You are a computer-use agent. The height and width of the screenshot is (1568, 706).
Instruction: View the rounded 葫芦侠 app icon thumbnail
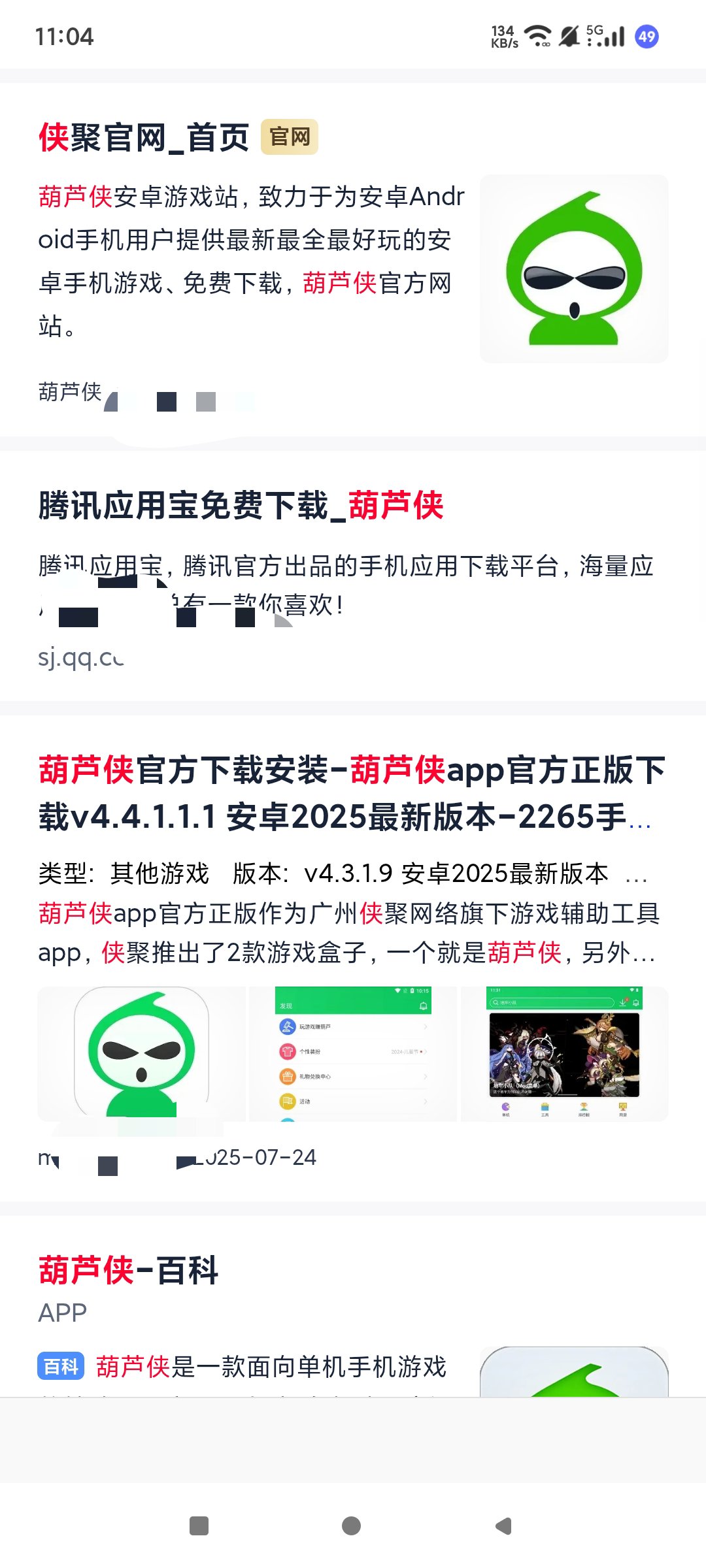[x=141, y=1054]
